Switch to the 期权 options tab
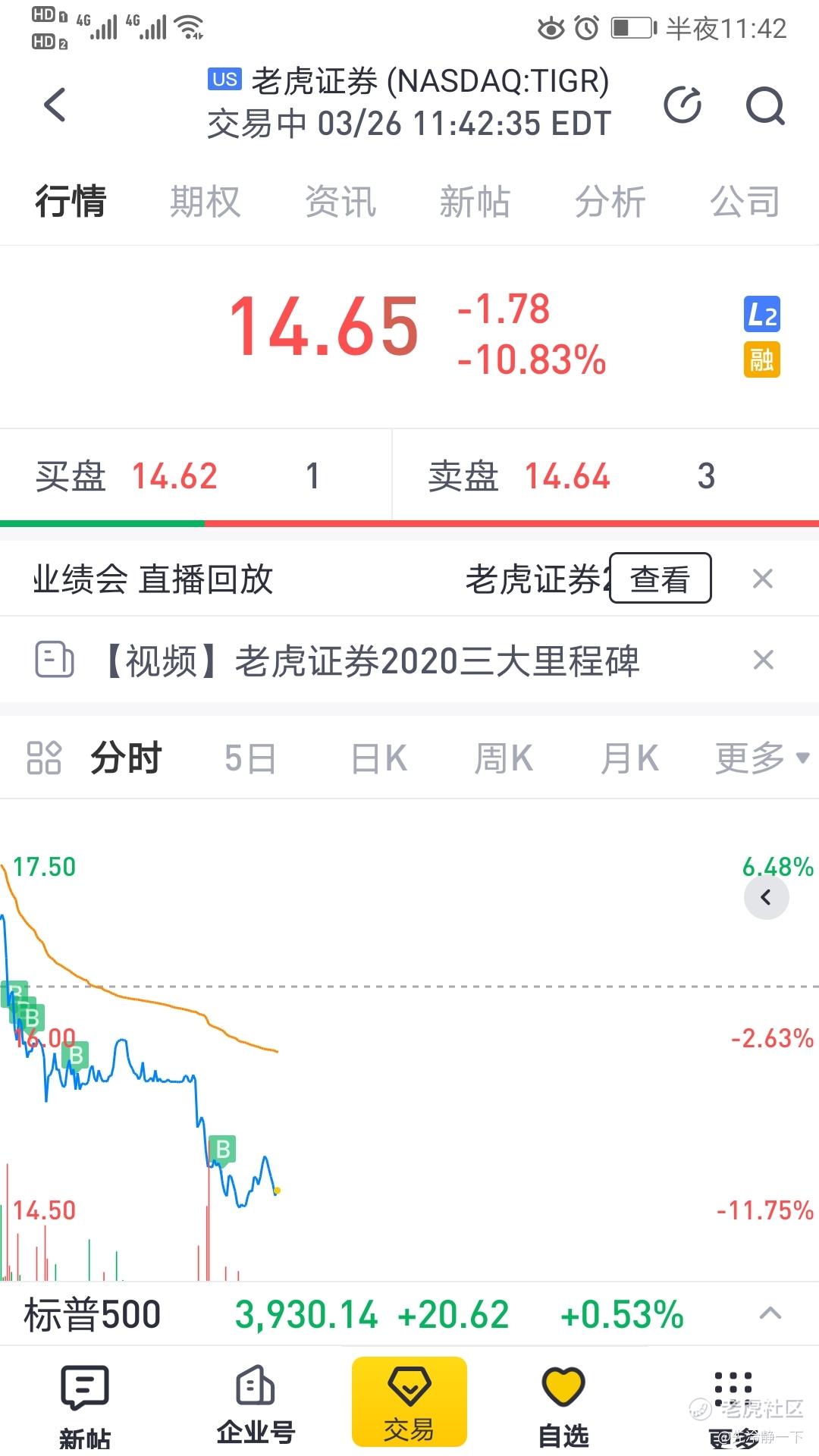The image size is (819, 1456). (205, 202)
